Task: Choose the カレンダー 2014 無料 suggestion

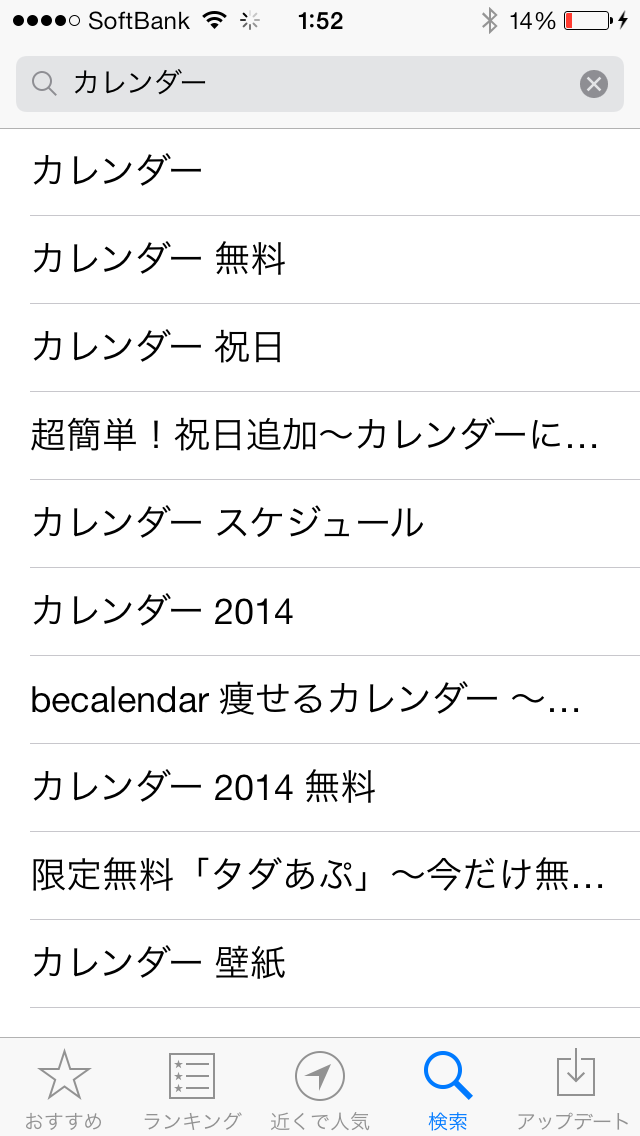Action: click(x=320, y=788)
